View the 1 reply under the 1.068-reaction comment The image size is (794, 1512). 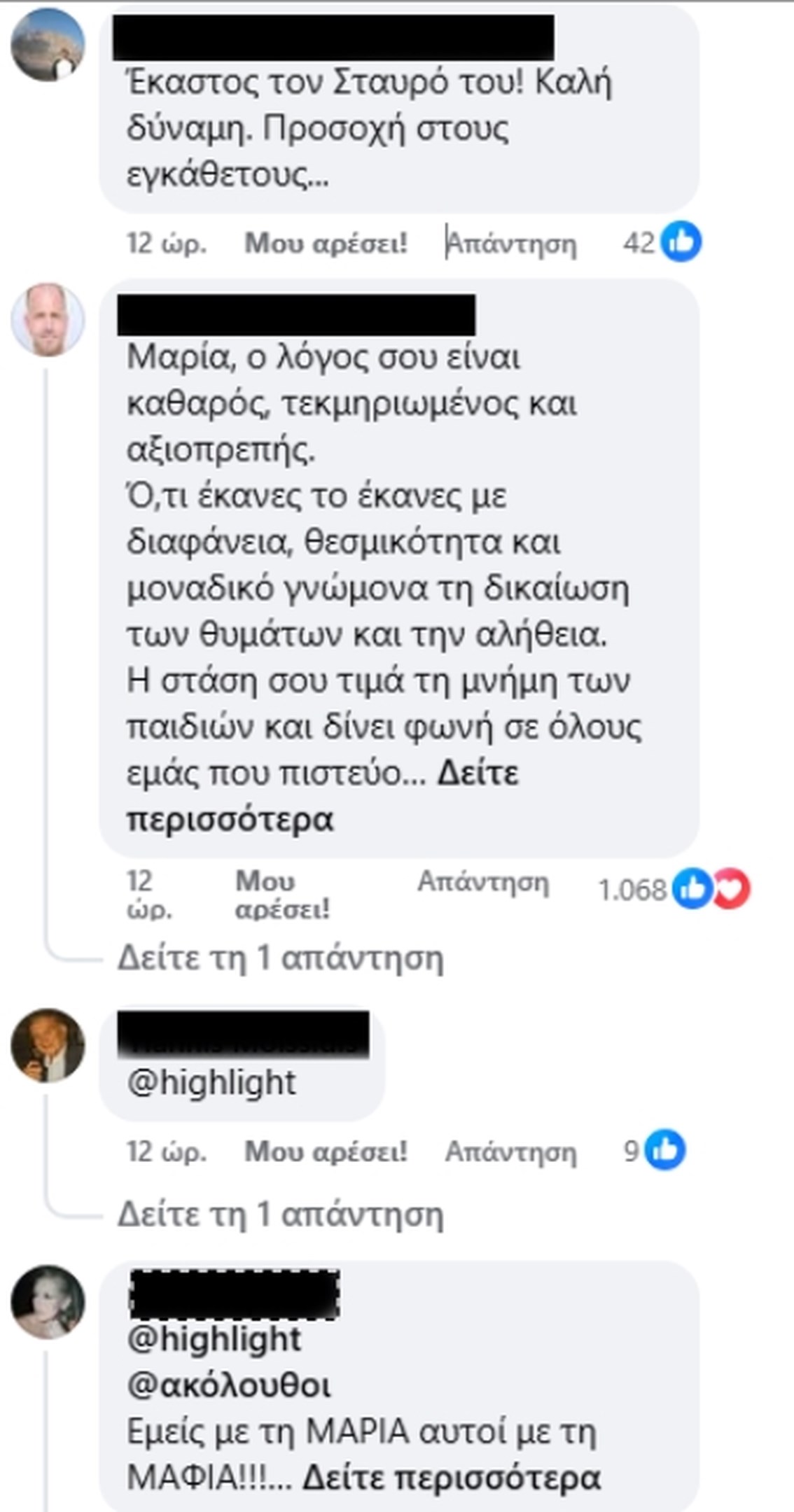(x=280, y=958)
